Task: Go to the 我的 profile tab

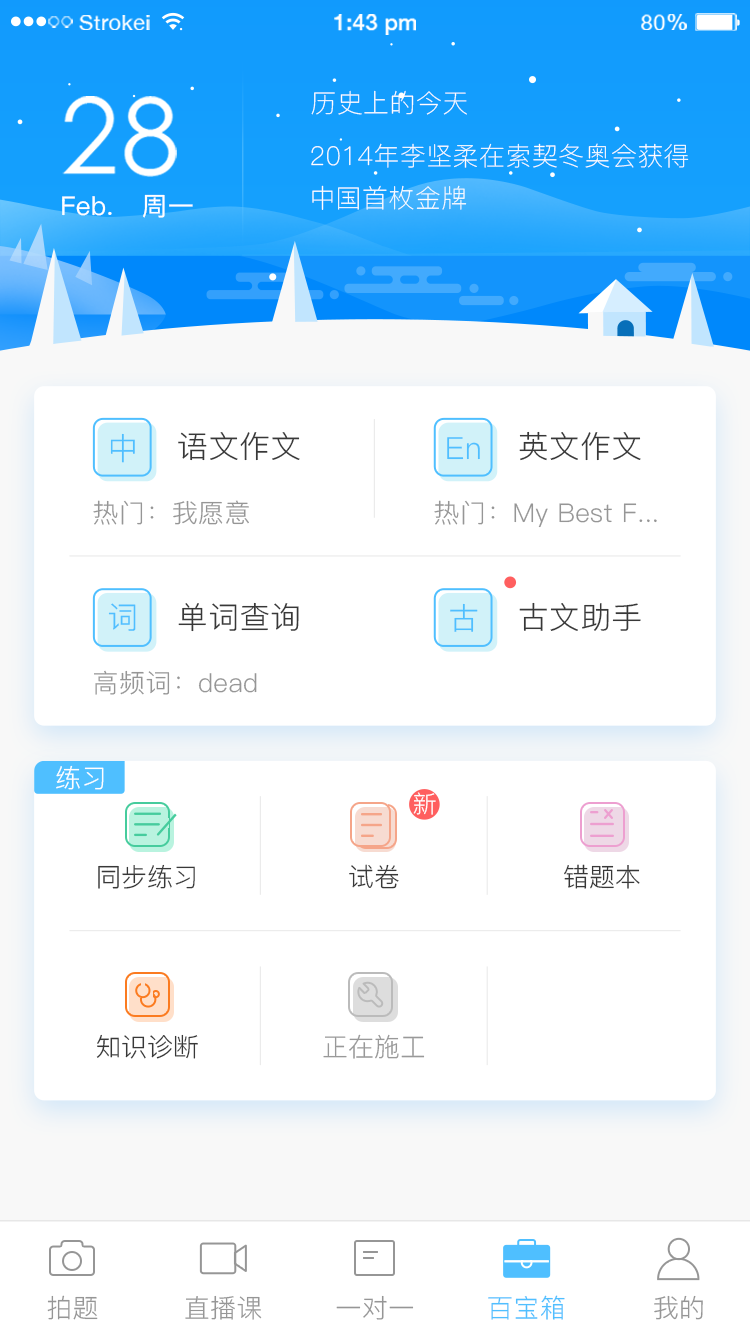Action: [678, 1278]
